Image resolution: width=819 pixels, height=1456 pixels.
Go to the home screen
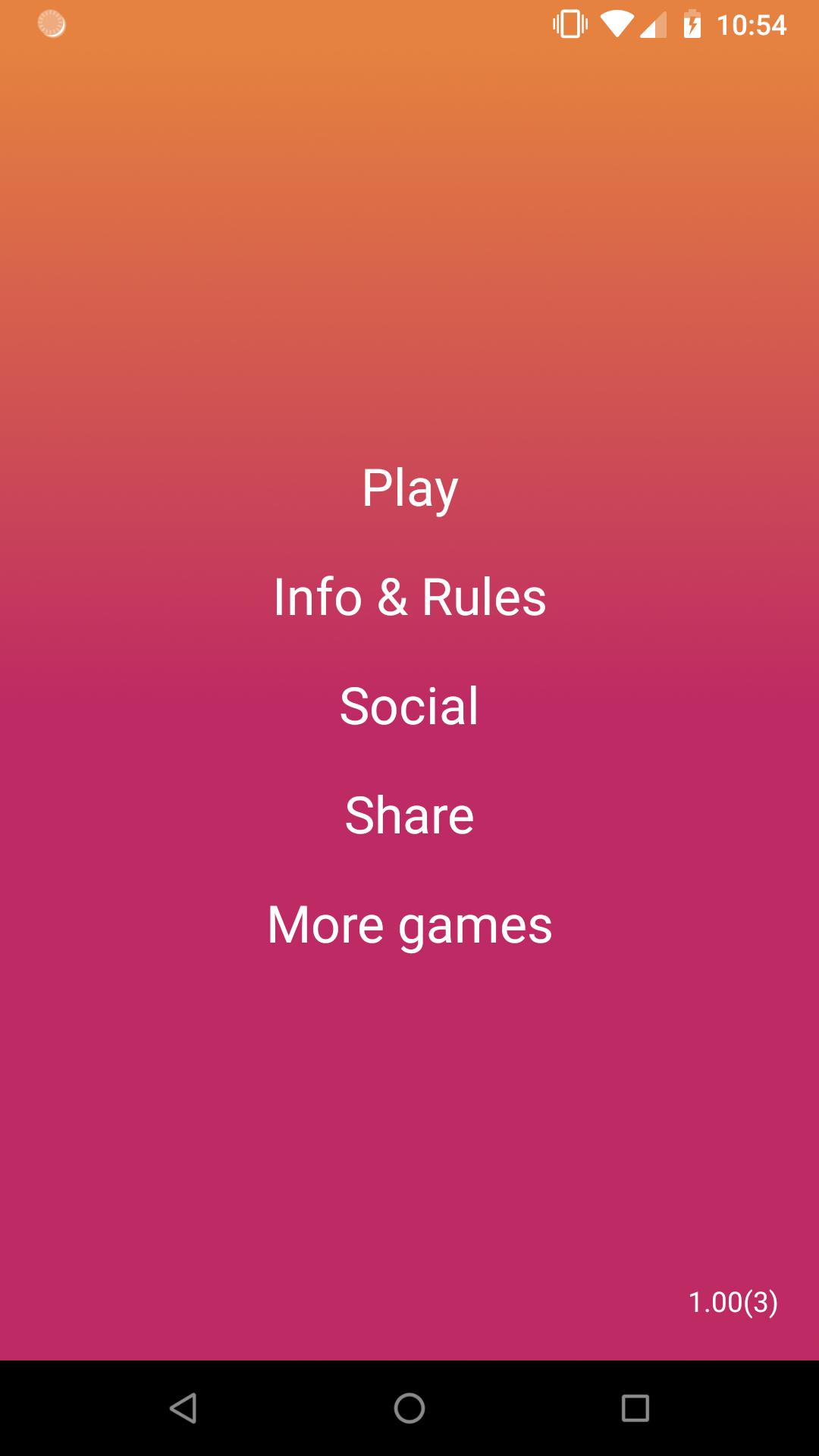tap(409, 1408)
